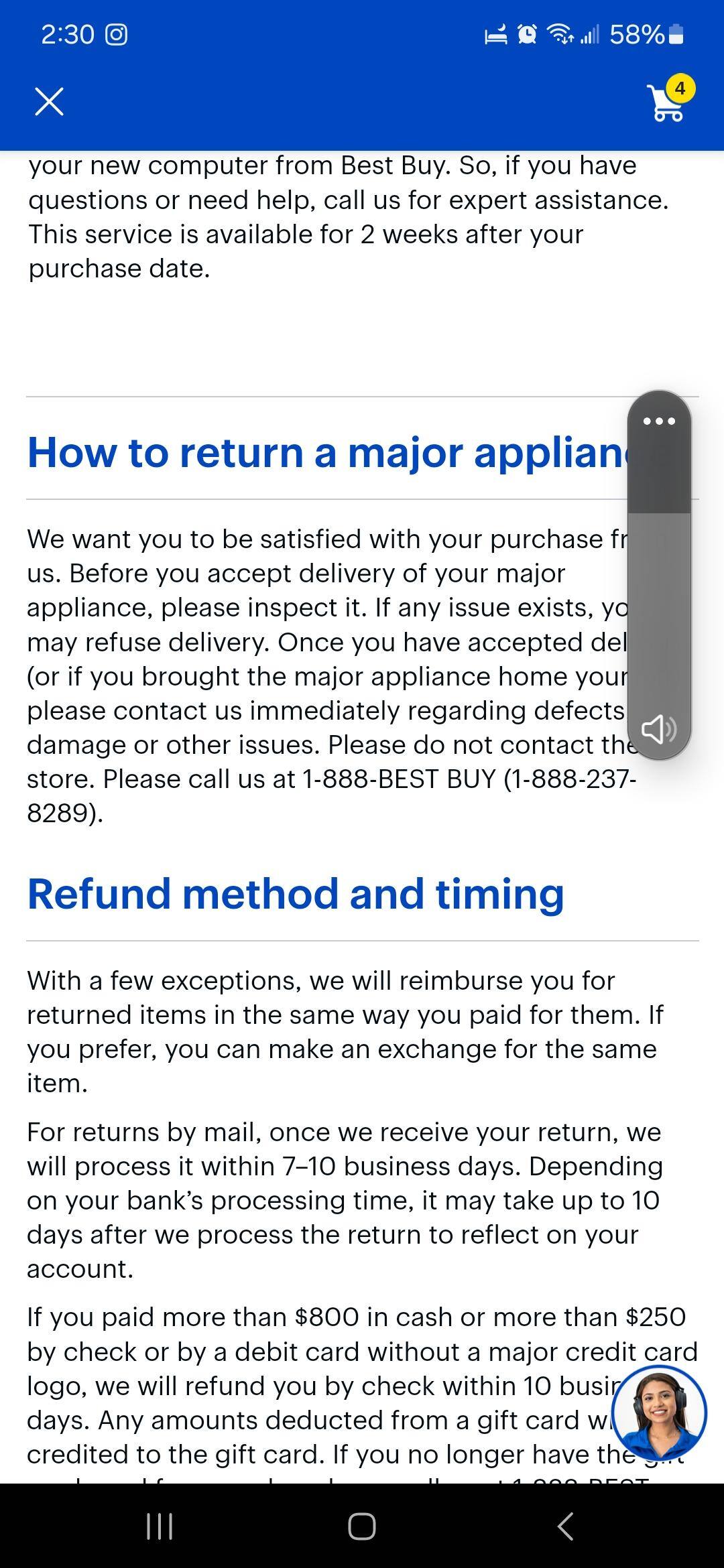This screenshot has height=1568, width=724.
Task: Tap the cellular signal strength icon
Action: coord(590,35)
